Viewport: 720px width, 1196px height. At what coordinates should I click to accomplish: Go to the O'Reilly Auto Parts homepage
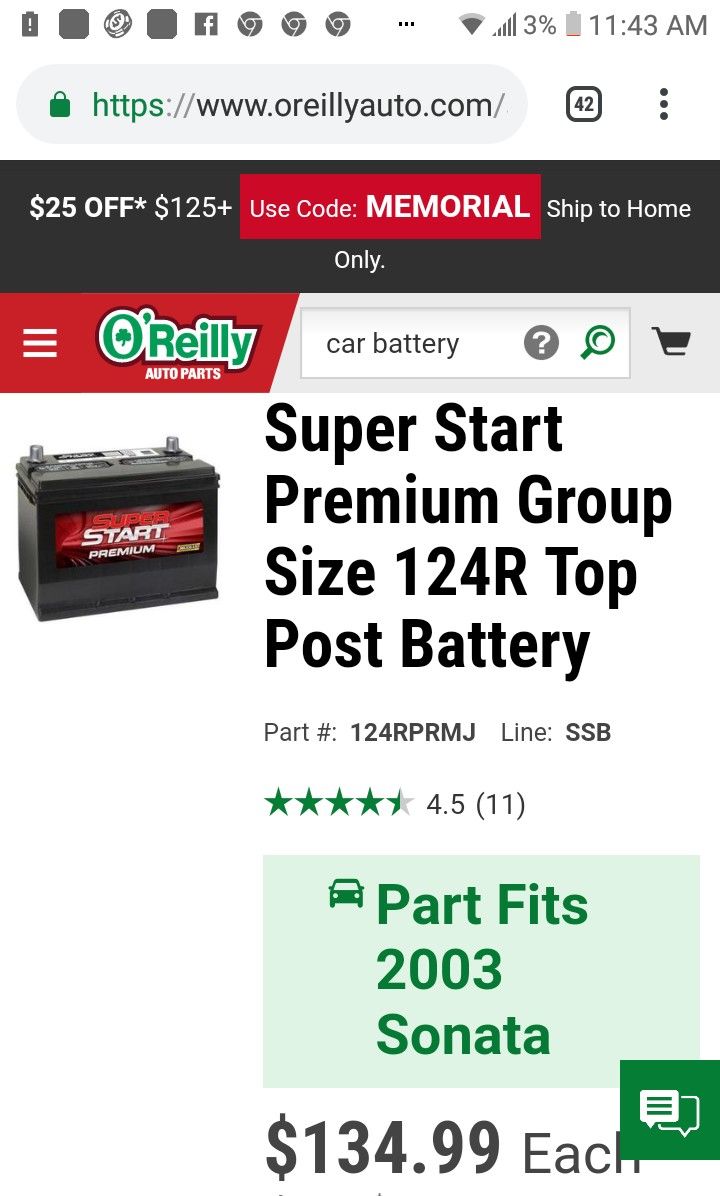[180, 343]
